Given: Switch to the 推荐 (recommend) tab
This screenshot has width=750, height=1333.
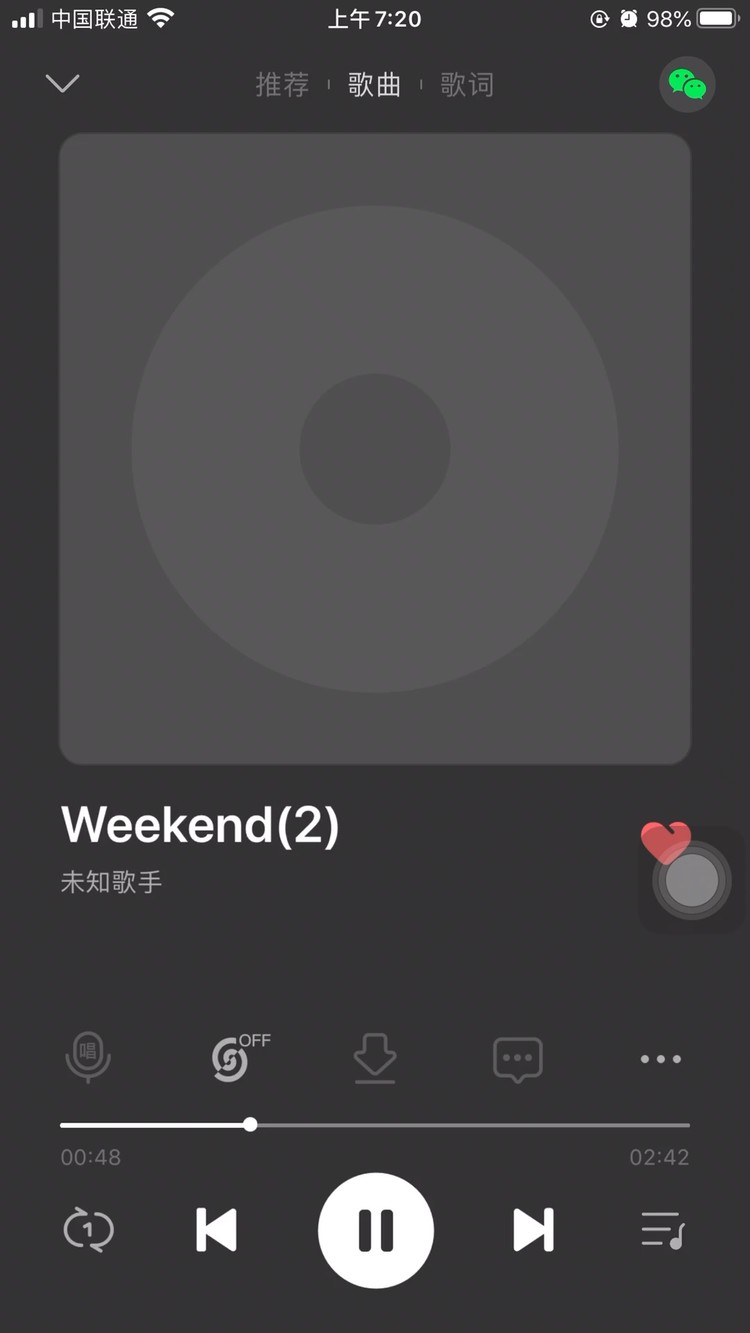Looking at the screenshot, I should click(x=282, y=84).
